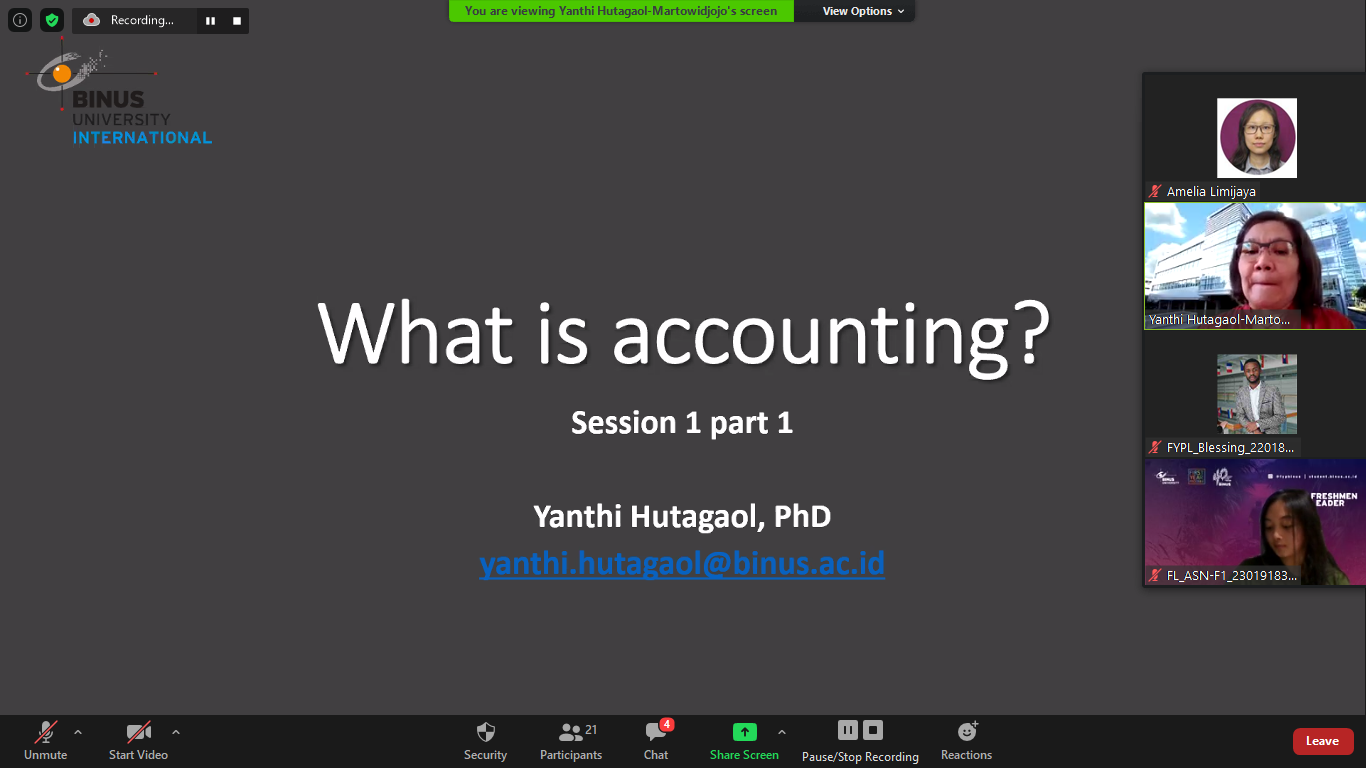The image size is (1366, 768).
Task: Open the Reactions picker
Action: pos(966,740)
